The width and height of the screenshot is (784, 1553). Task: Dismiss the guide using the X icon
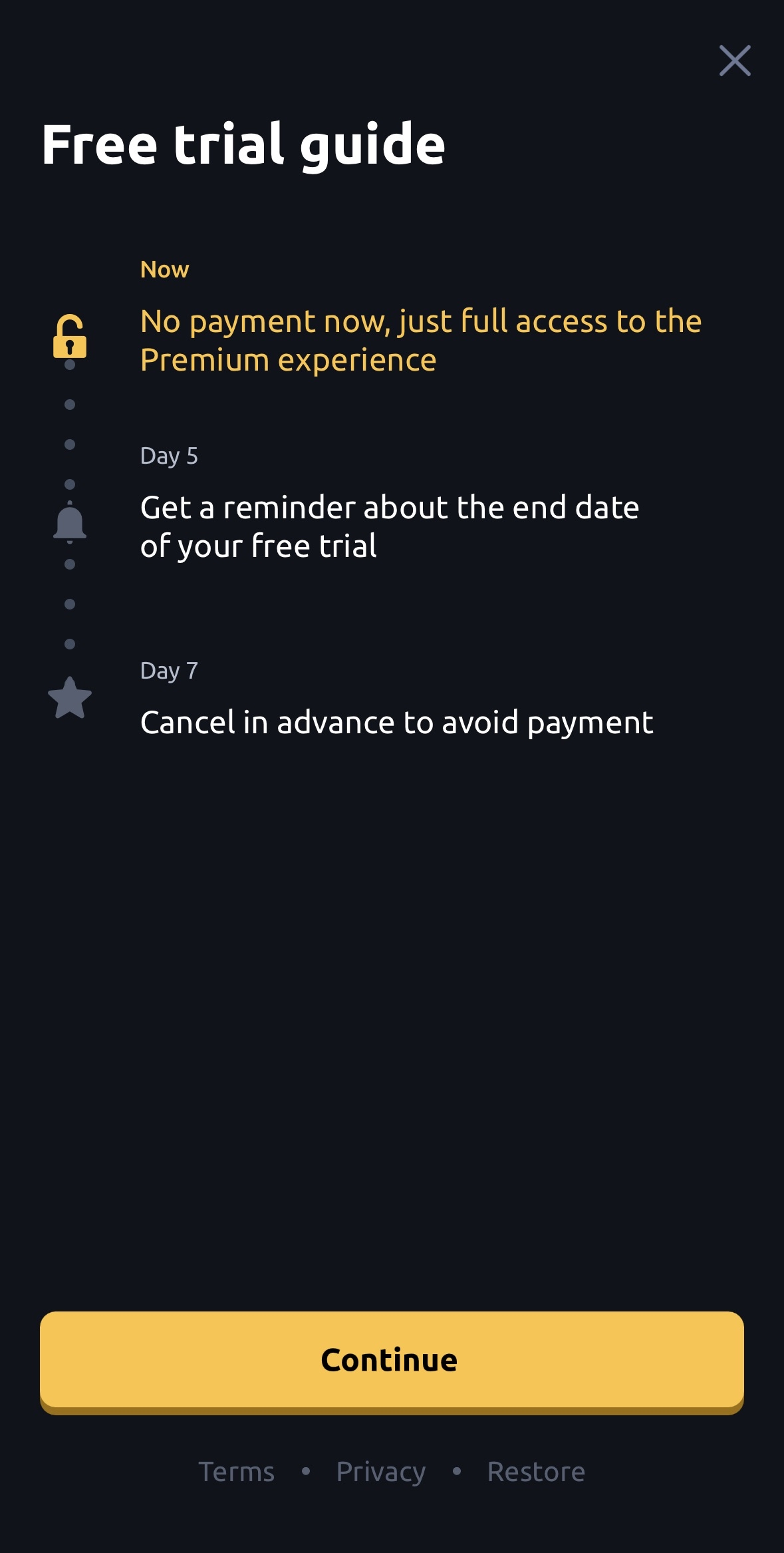pos(734,61)
